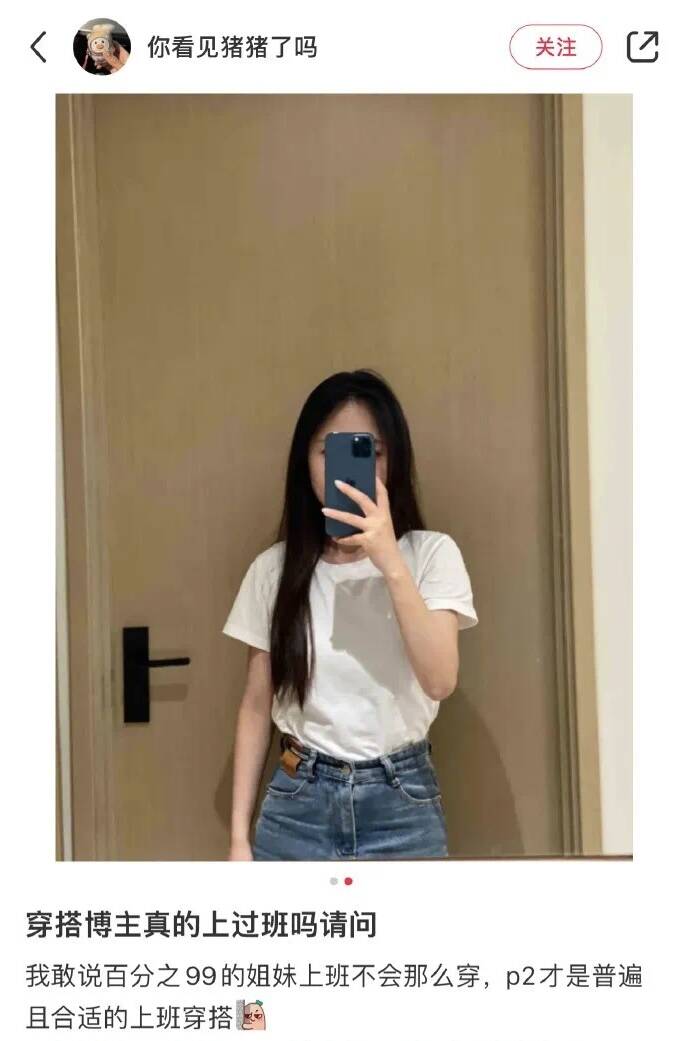This screenshot has height=1041, width=689.
Task: Open the profile avatar of 你看见猪猪了吗
Action: (x=102, y=47)
